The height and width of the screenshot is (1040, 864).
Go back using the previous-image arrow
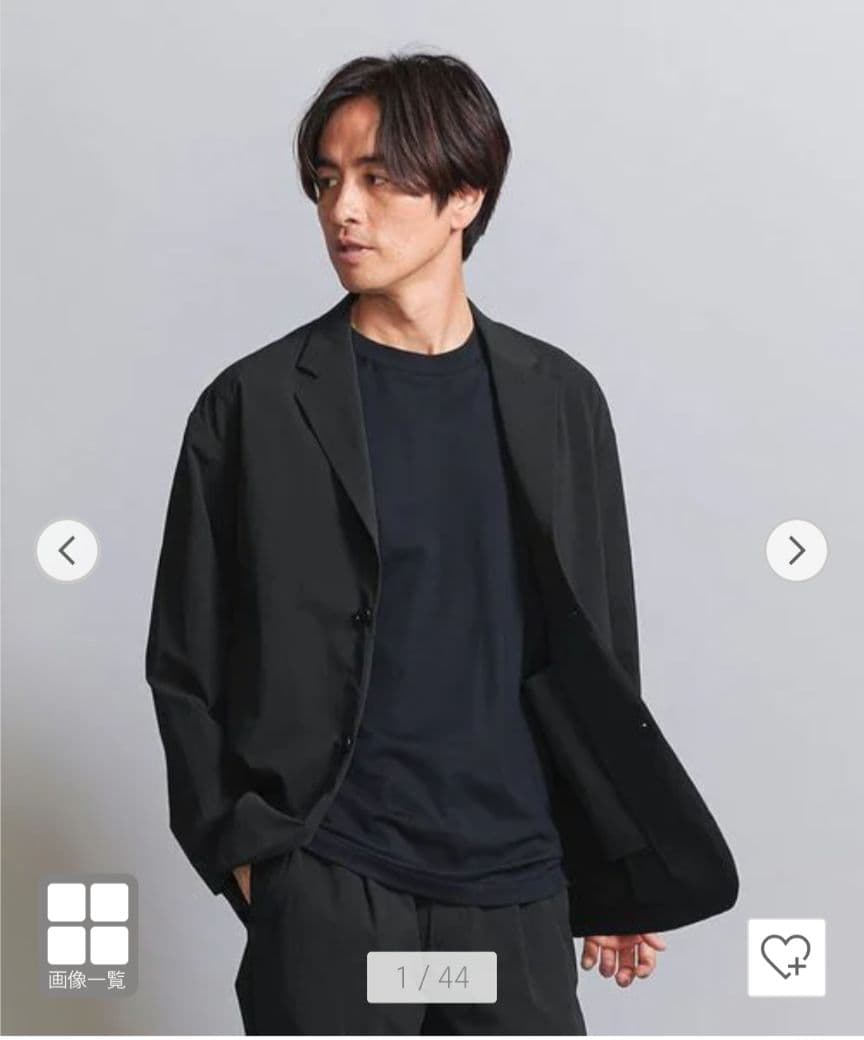point(68,549)
